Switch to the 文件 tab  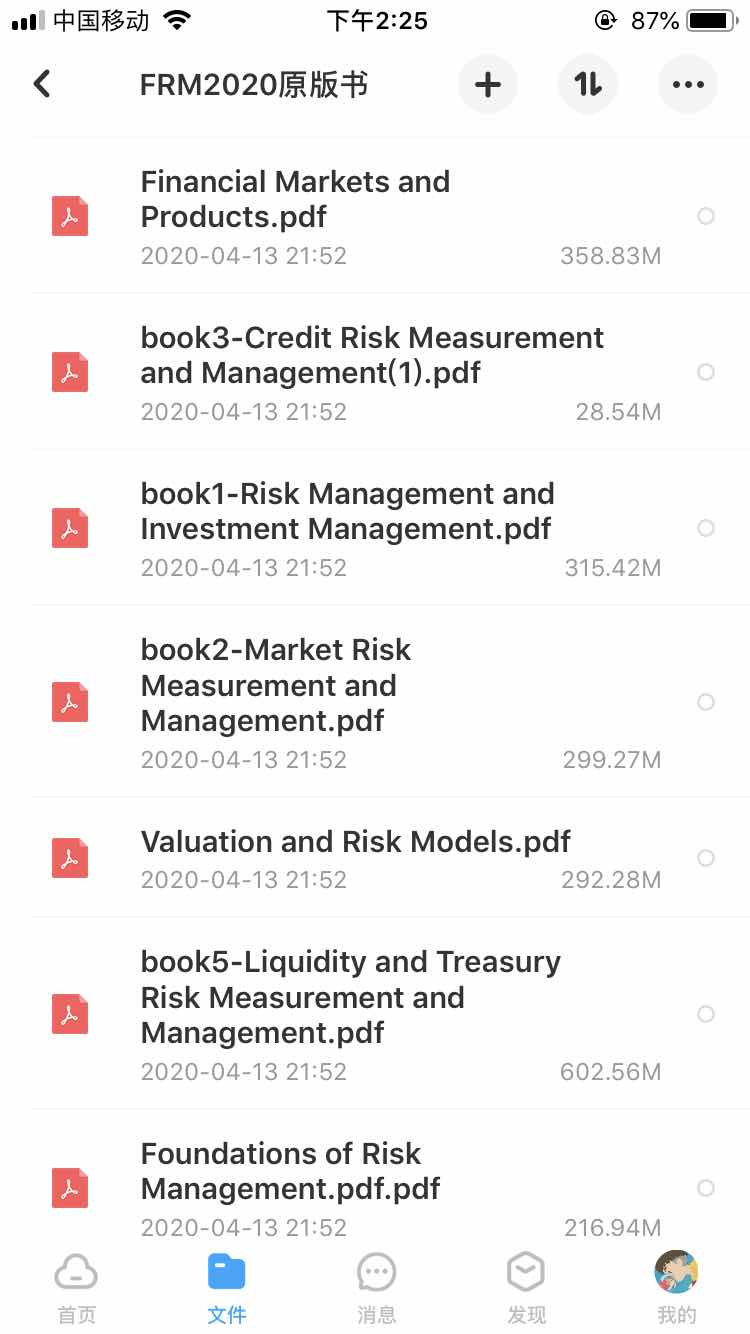[226, 1288]
